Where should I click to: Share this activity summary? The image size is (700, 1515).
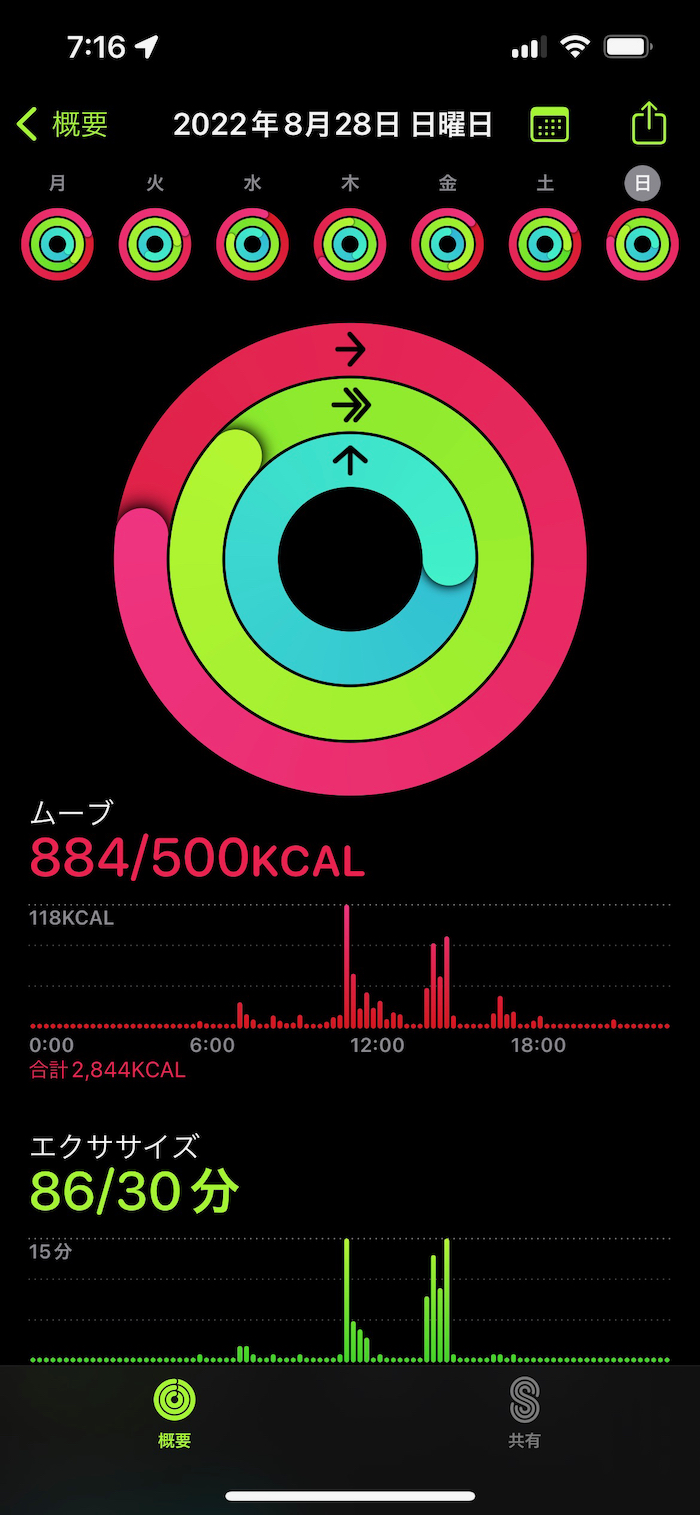tap(649, 124)
